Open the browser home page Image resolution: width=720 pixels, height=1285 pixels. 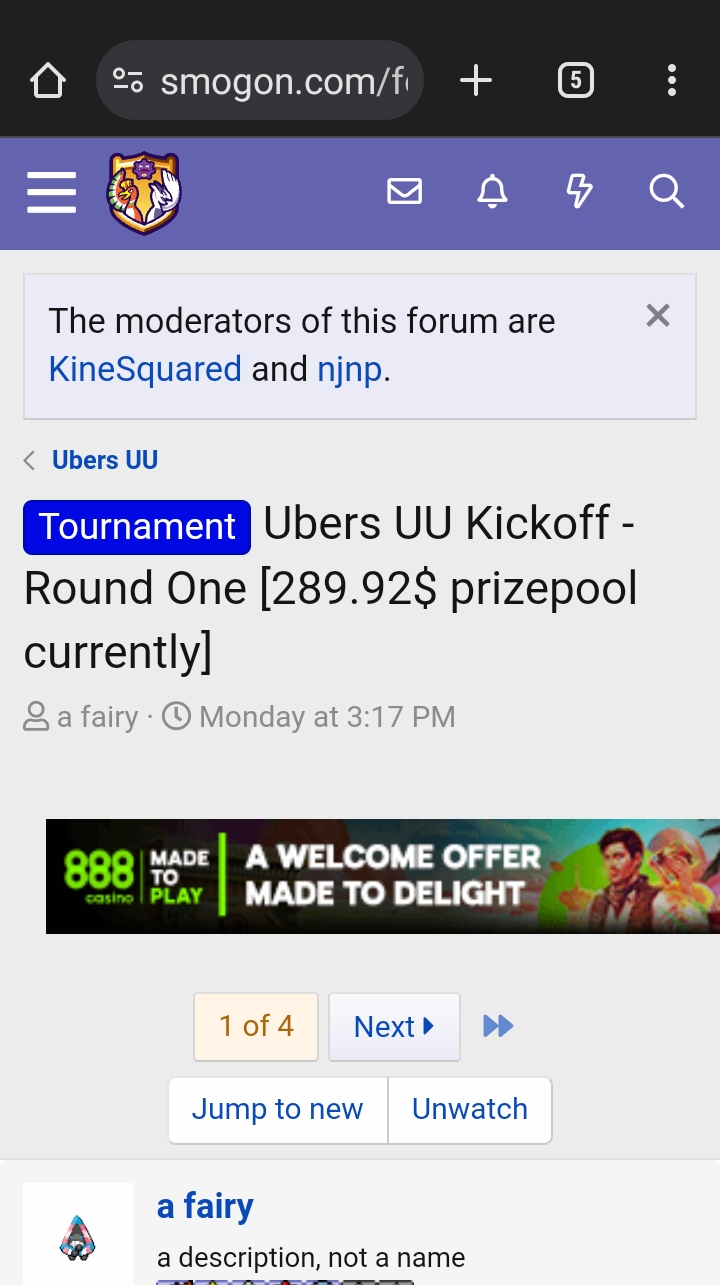[x=48, y=81]
